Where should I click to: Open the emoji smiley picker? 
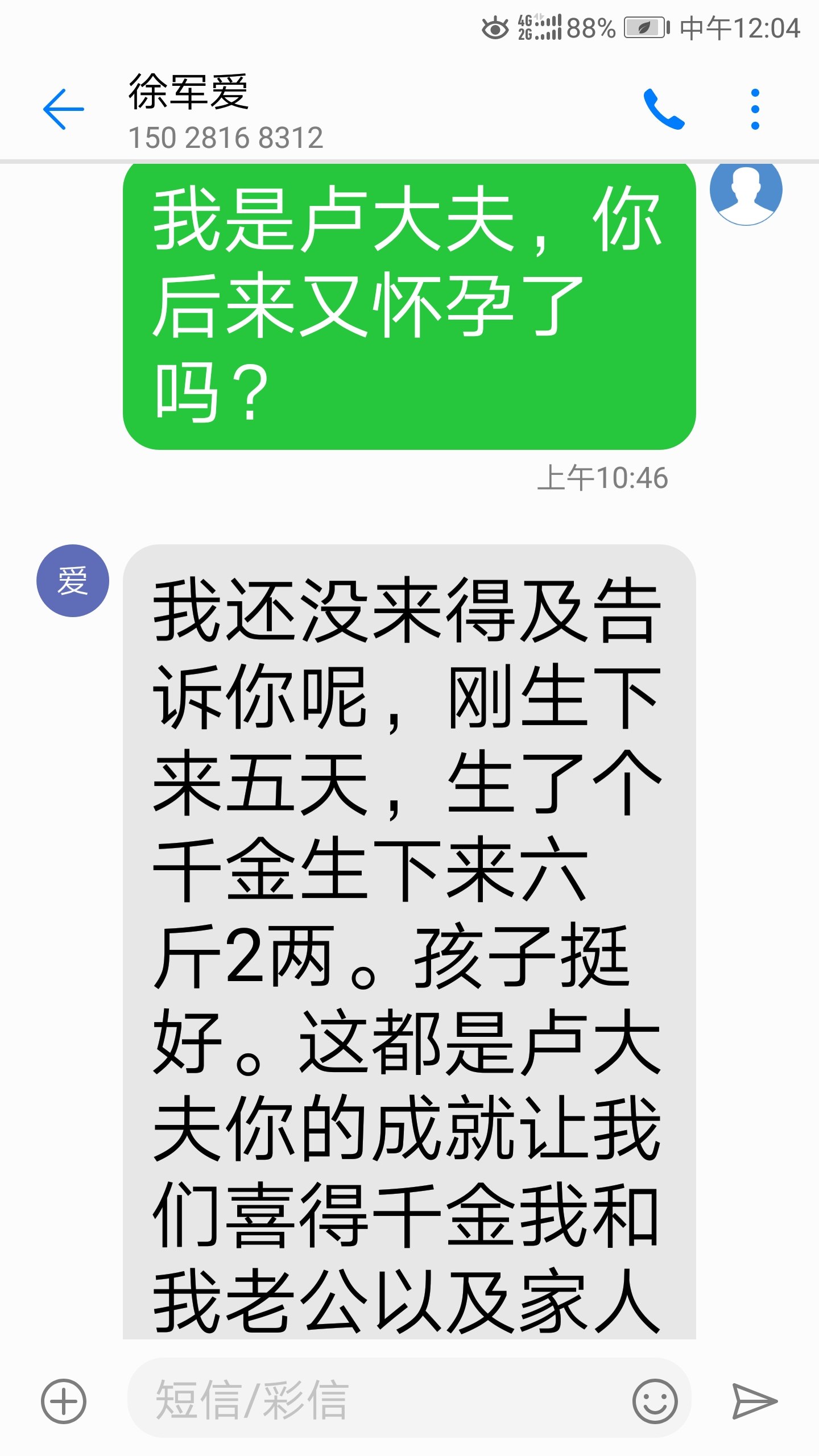[655, 1401]
